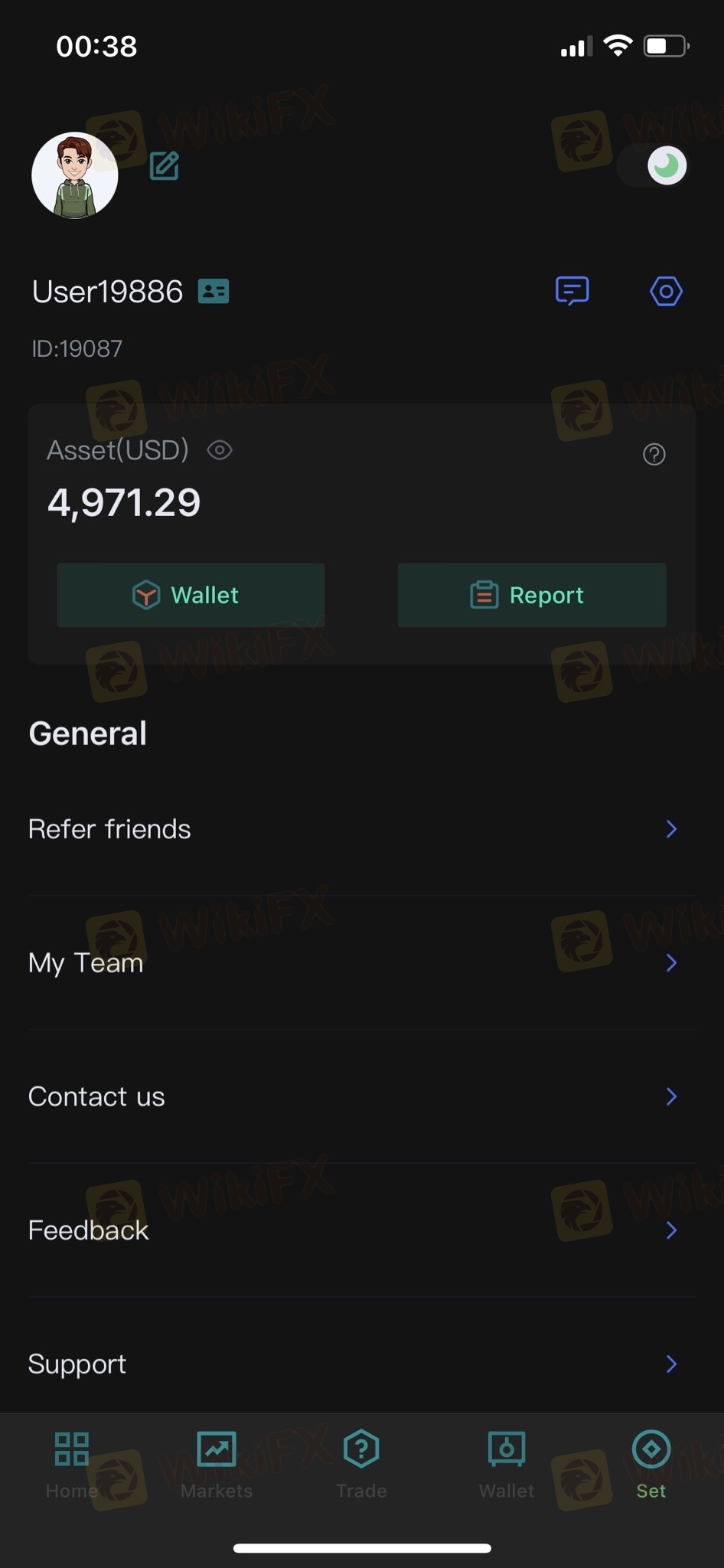Open My Team
The image size is (724, 1568).
tap(362, 962)
